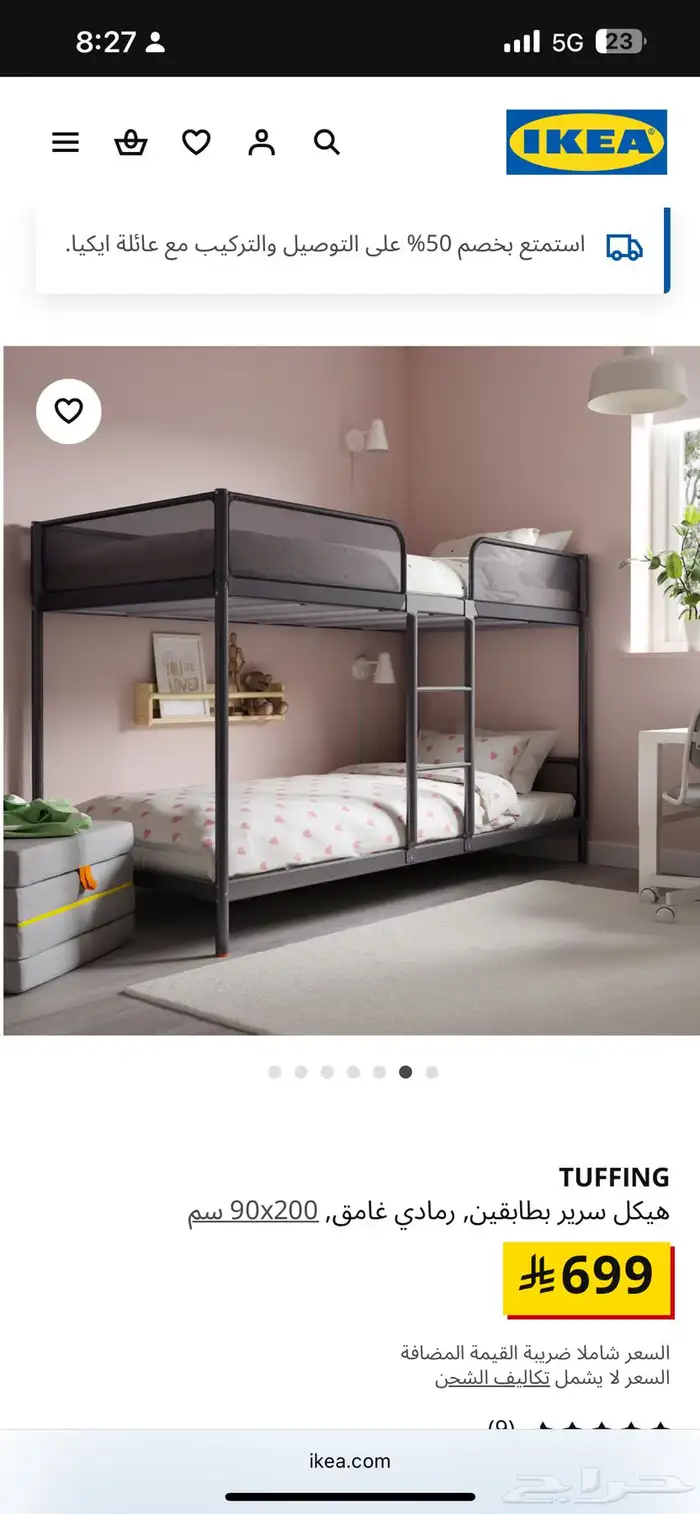Screen dimensions: 700x1514
Task: Open the favorites heart in header
Action: 196,143
